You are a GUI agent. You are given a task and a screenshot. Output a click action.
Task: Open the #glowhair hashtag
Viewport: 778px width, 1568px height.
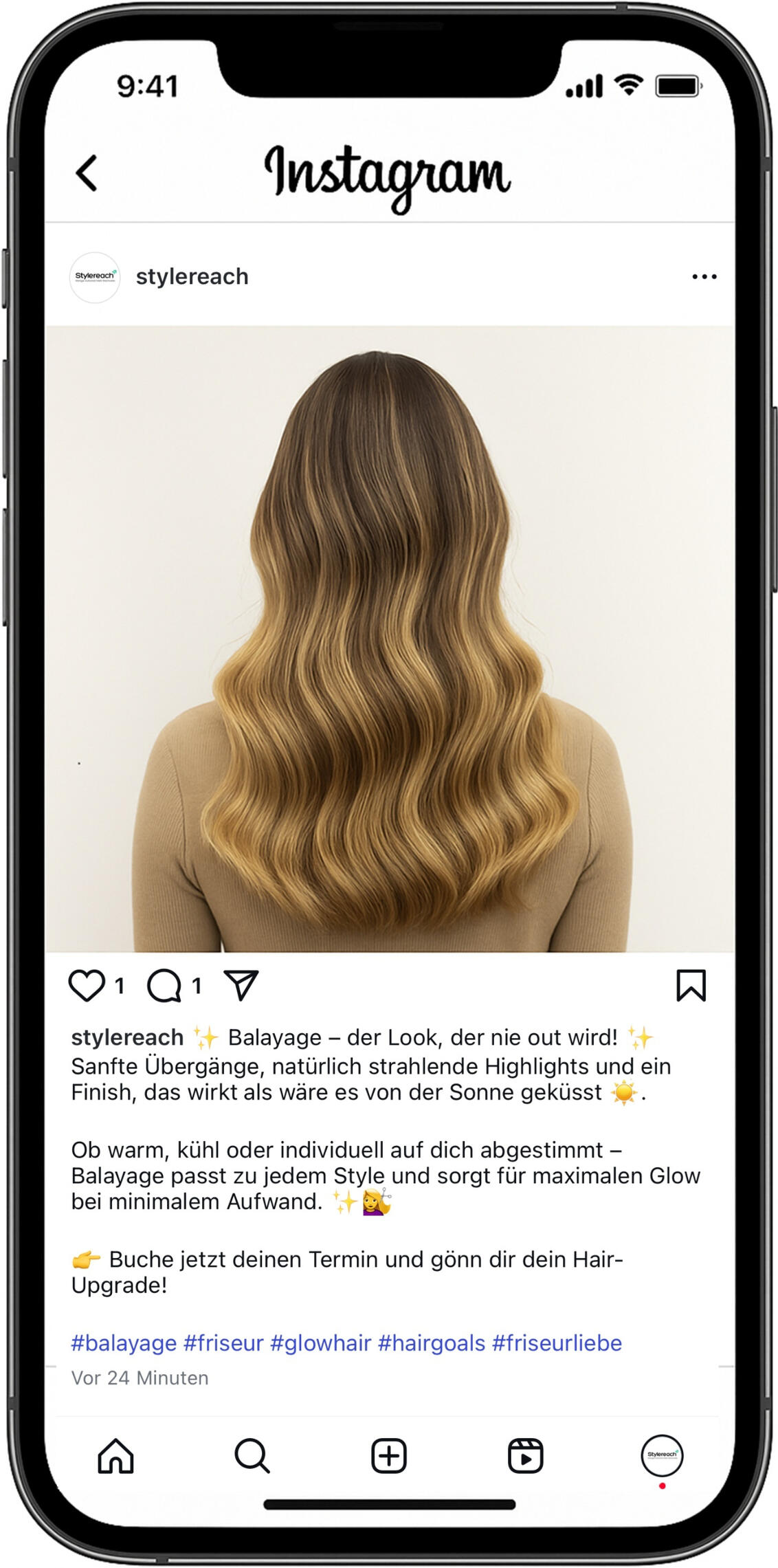tap(320, 1343)
